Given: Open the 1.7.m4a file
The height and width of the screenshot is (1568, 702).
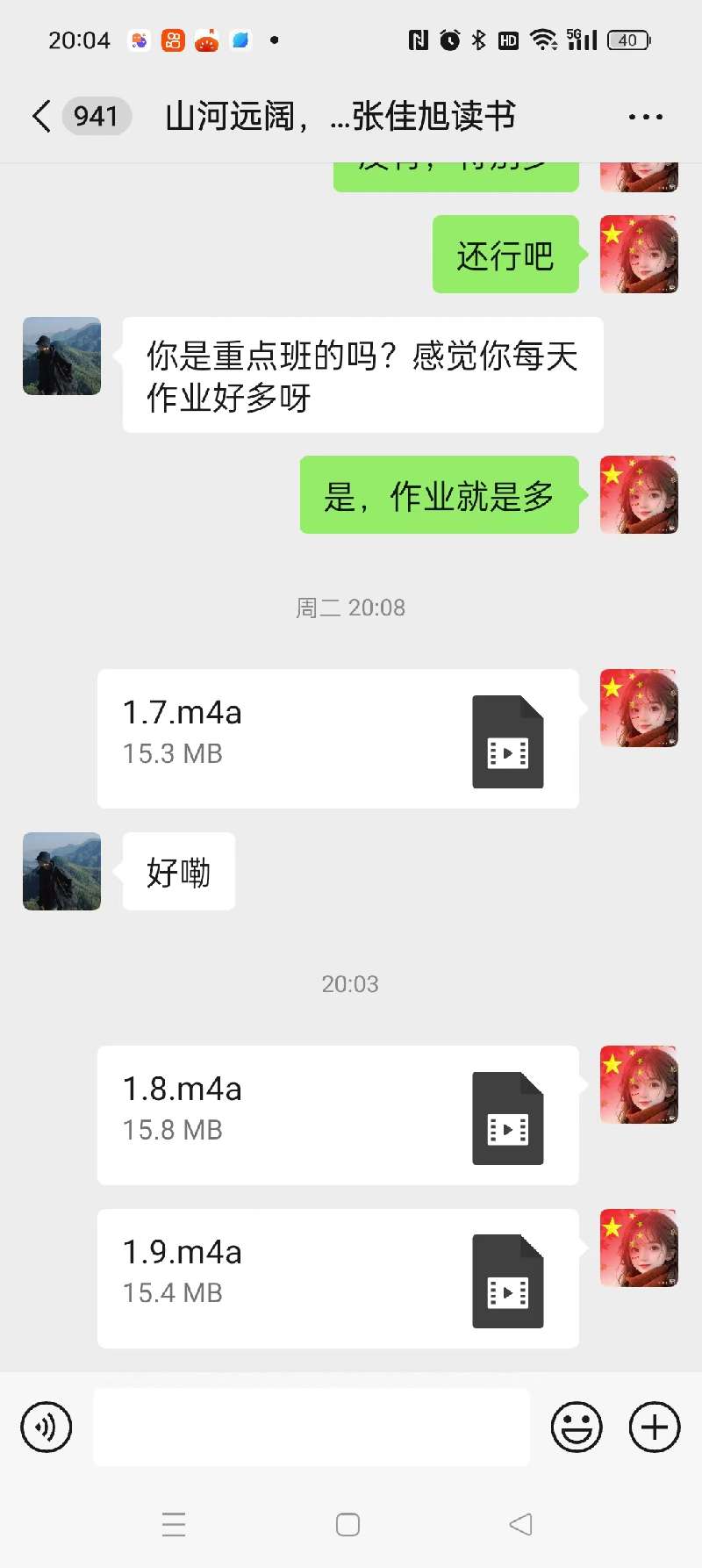Looking at the screenshot, I should [338, 738].
